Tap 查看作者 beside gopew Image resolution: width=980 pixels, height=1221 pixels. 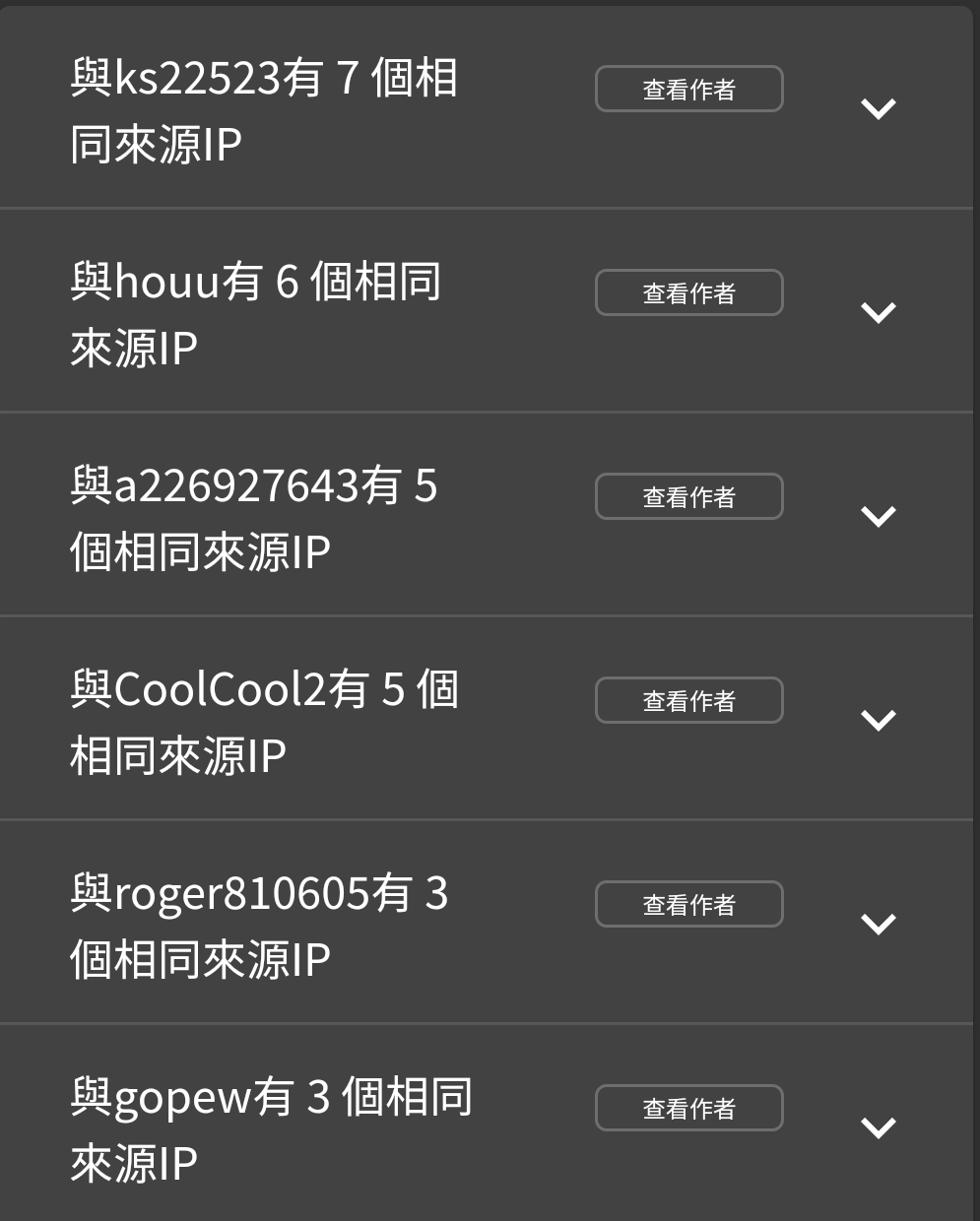coord(688,1108)
